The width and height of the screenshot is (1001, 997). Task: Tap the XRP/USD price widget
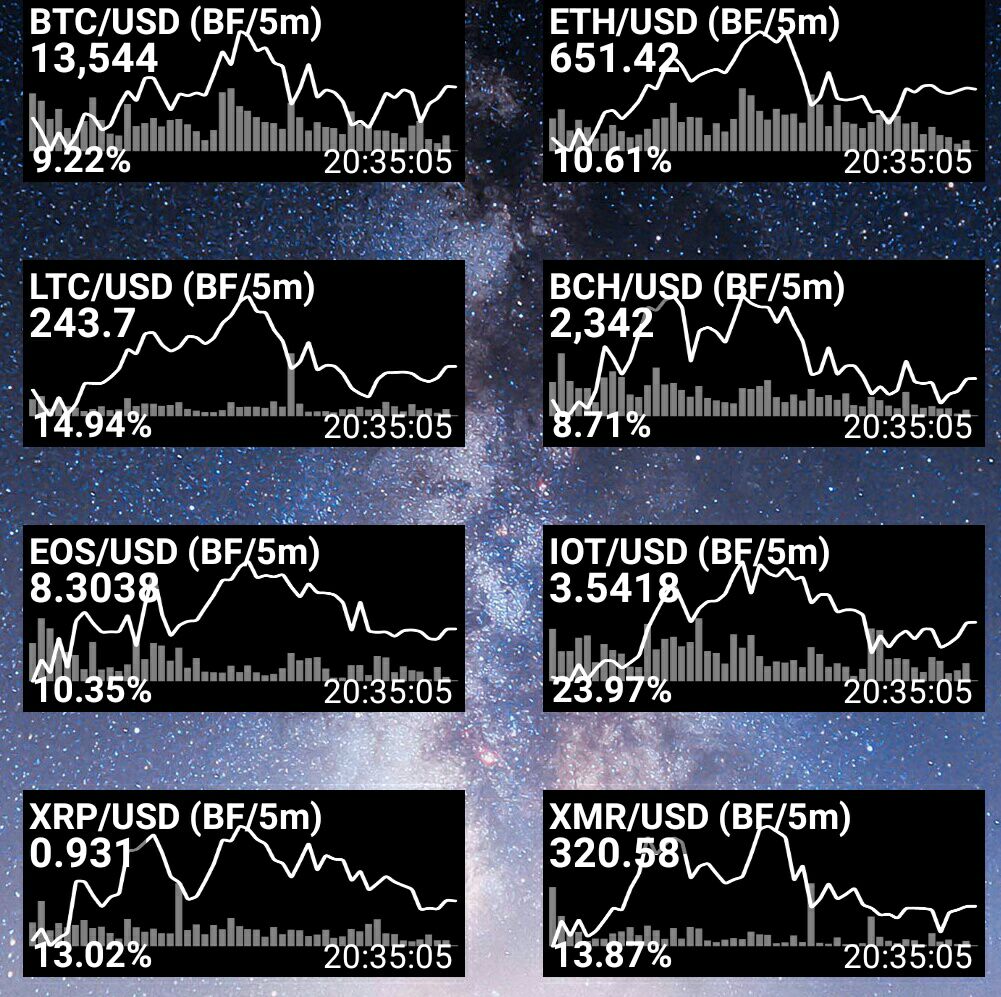[x=244, y=883]
